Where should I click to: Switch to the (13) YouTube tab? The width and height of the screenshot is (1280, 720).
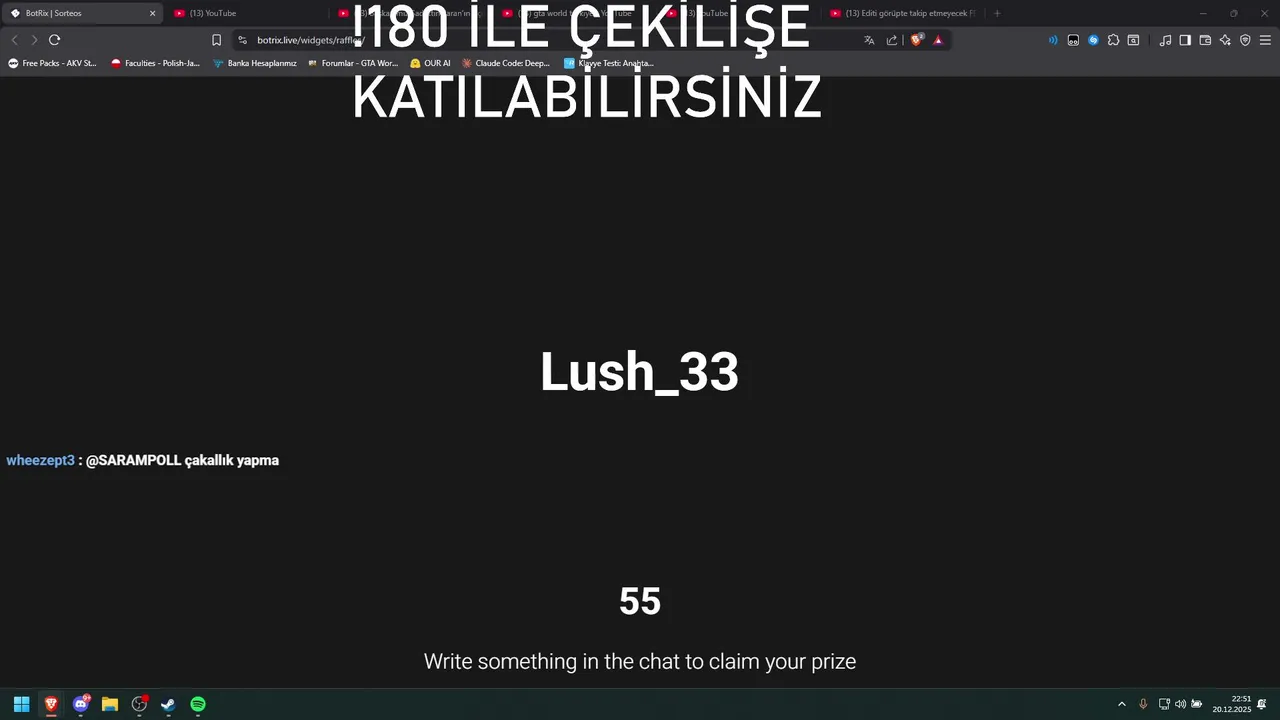[212, 13]
